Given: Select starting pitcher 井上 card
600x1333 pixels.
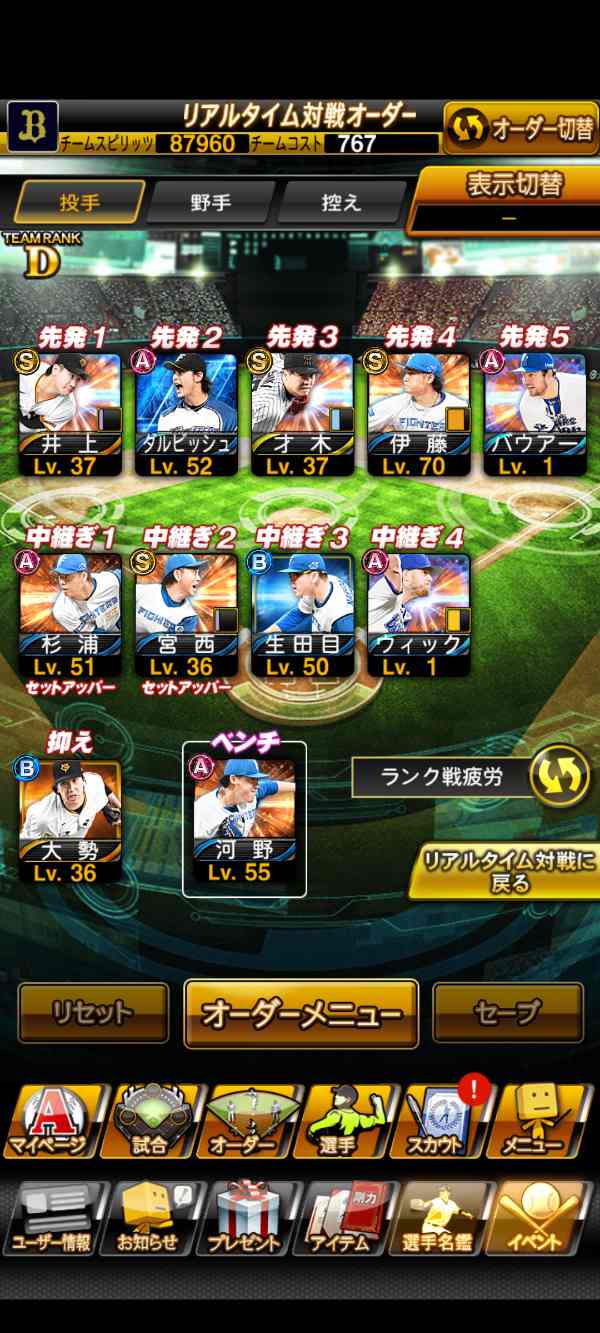Looking at the screenshot, I should [x=70, y=412].
